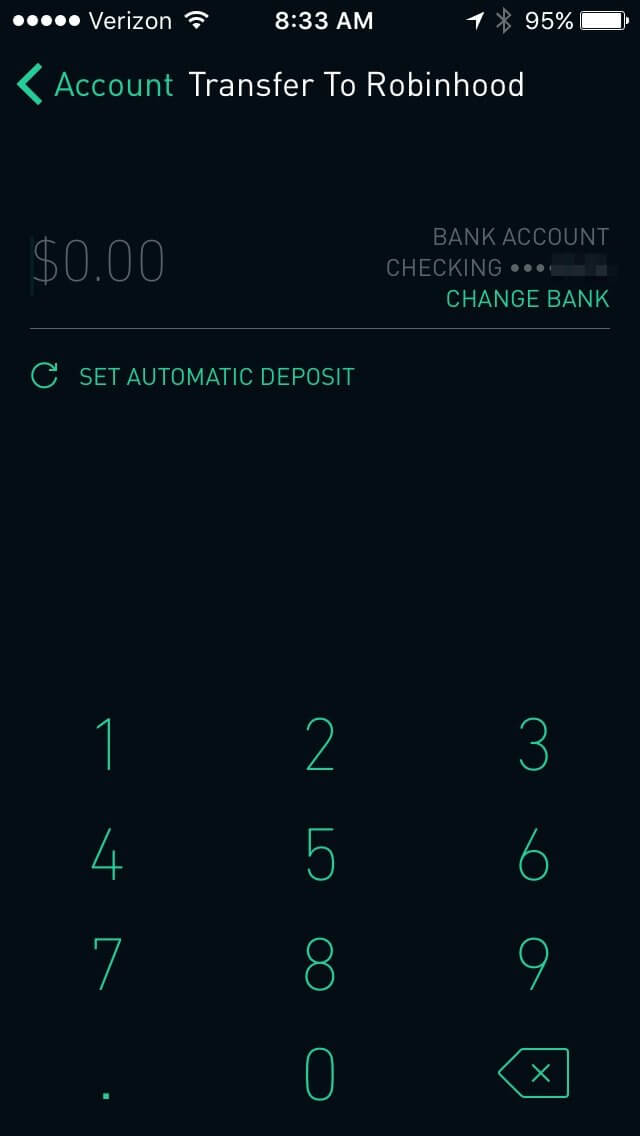The height and width of the screenshot is (1136, 640).
Task: Enter digit 9 on the keypad
Action: pos(533,964)
